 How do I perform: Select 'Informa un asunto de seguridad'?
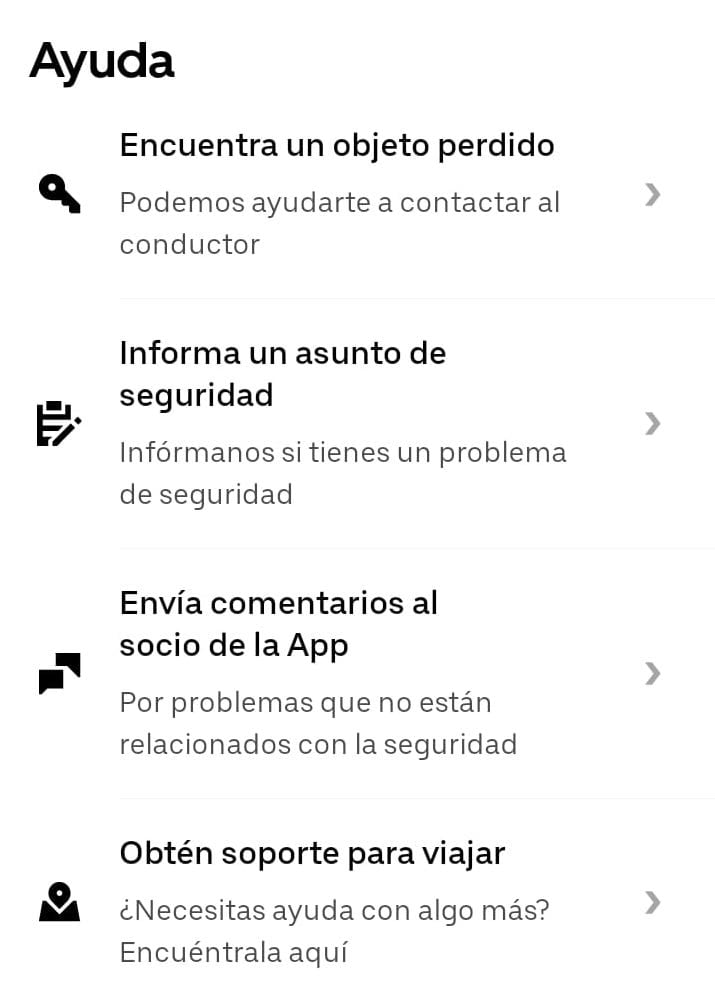[x=282, y=374]
